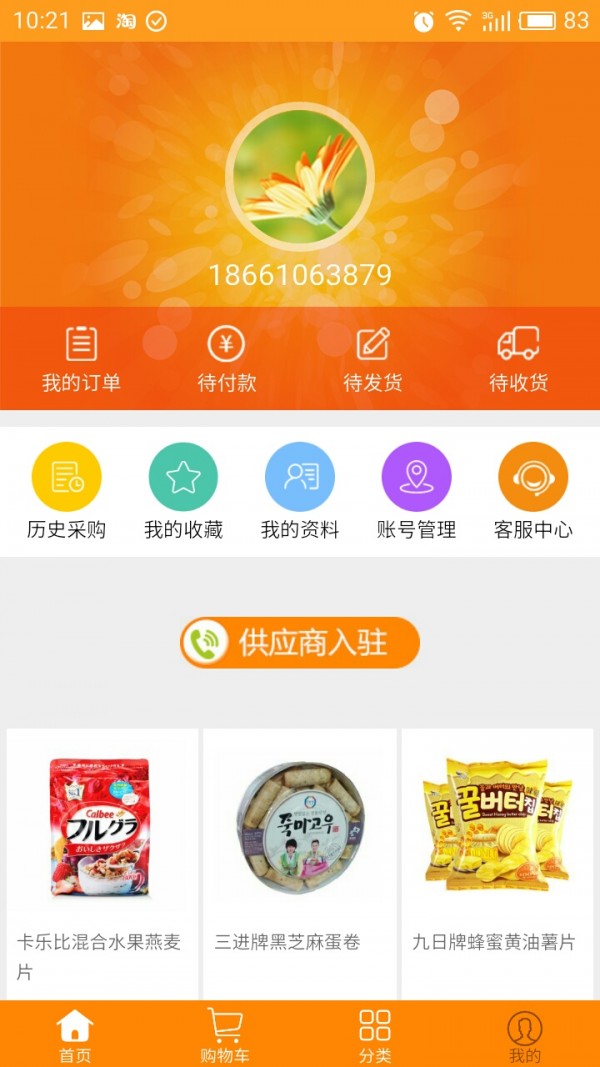Open 我的资料 profile info
600x1067 pixels.
coord(300,491)
